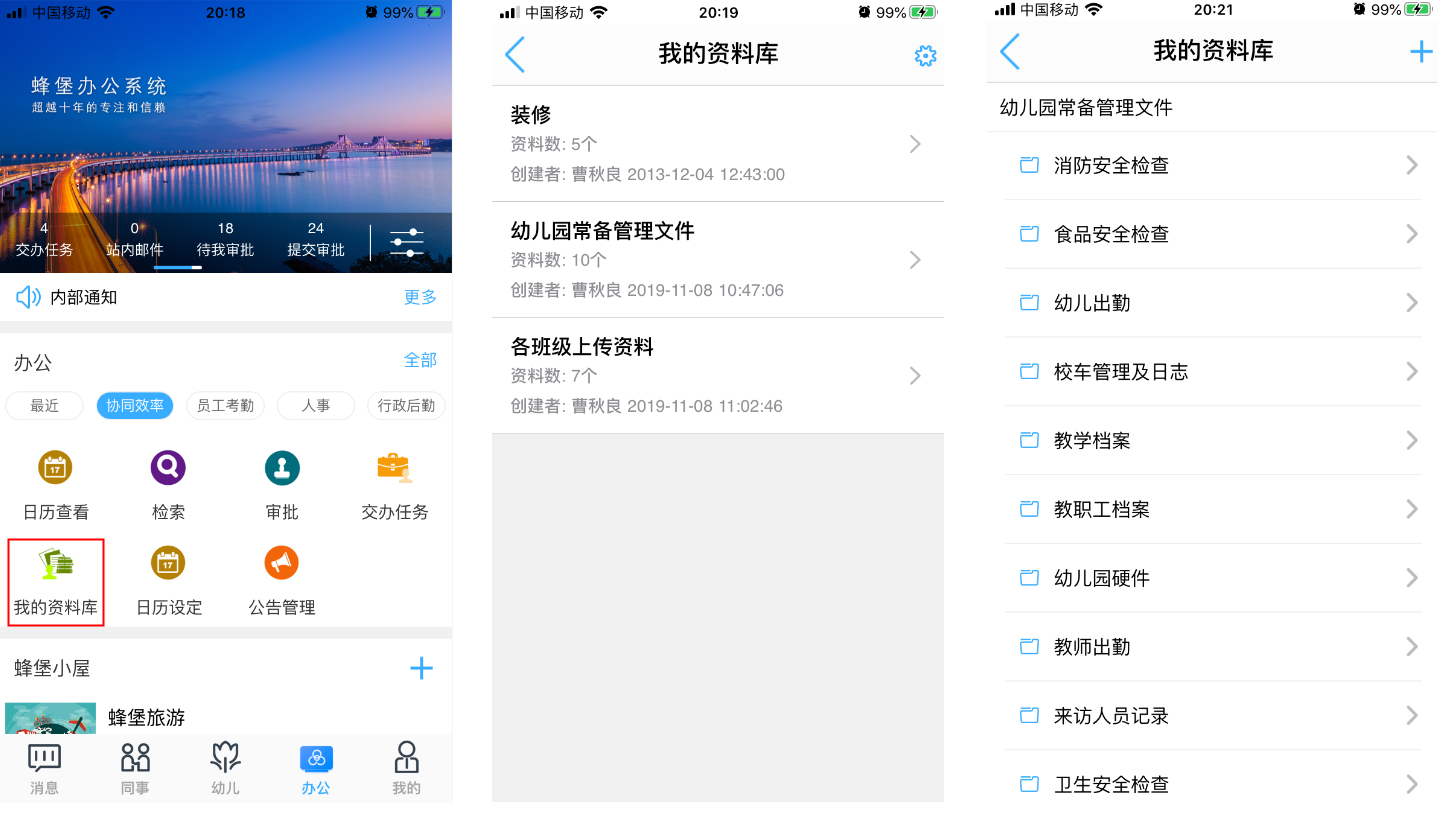Open the 教职工档案 folder
Screen dimensions: 1456x823
[1212, 510]
